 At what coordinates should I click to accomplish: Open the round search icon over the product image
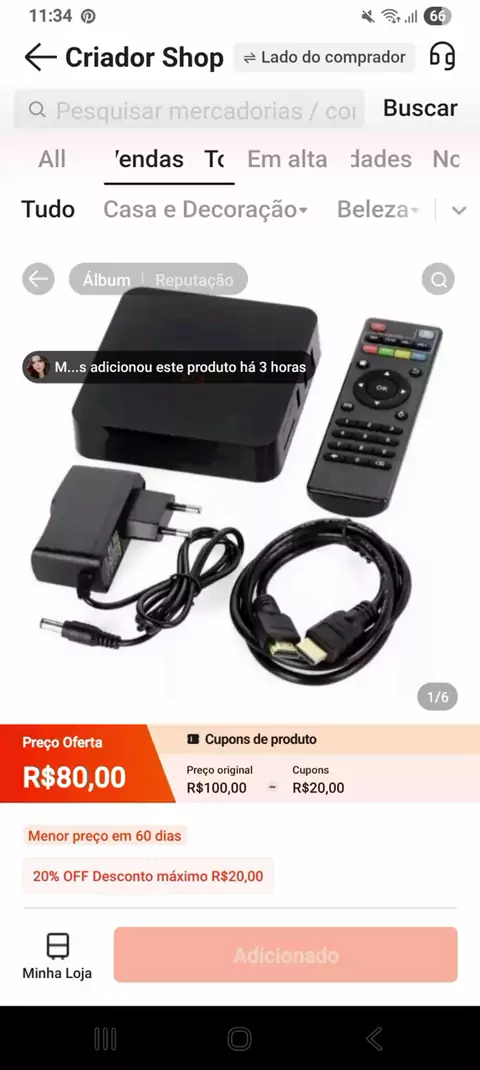tap(438, 279)
